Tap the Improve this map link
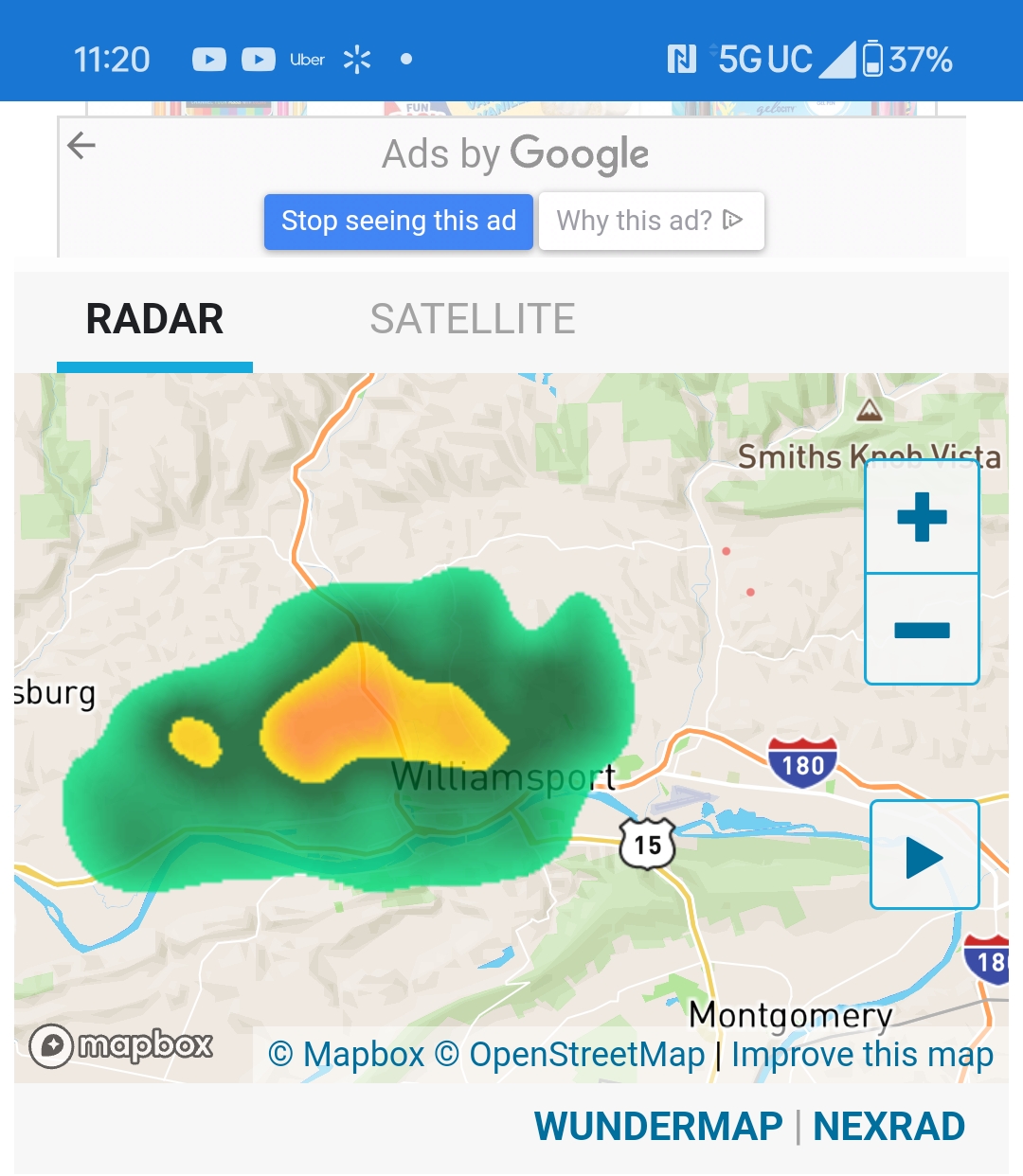This screenshot has height=1176, width=1023. point(862,1055)
